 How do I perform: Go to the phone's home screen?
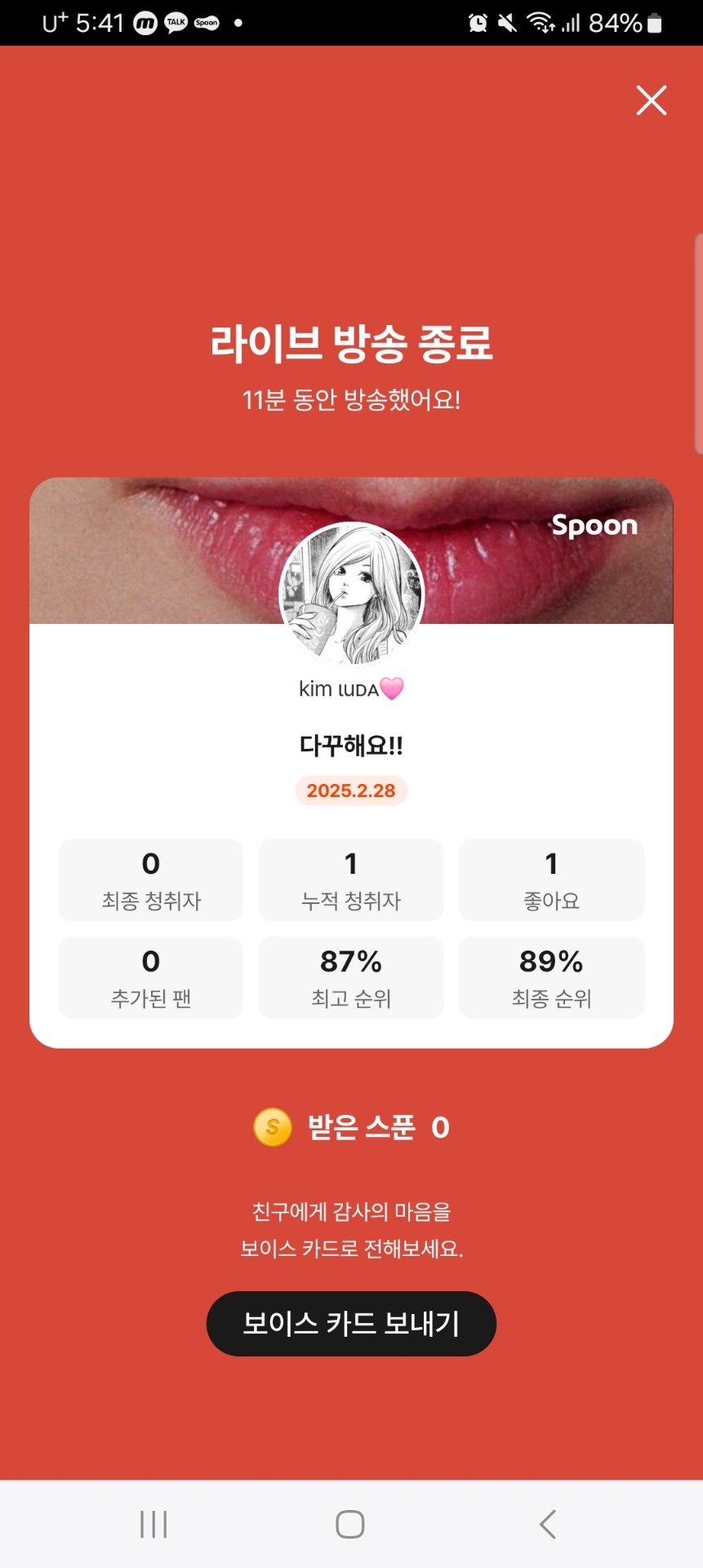[x=350, y=1524]
